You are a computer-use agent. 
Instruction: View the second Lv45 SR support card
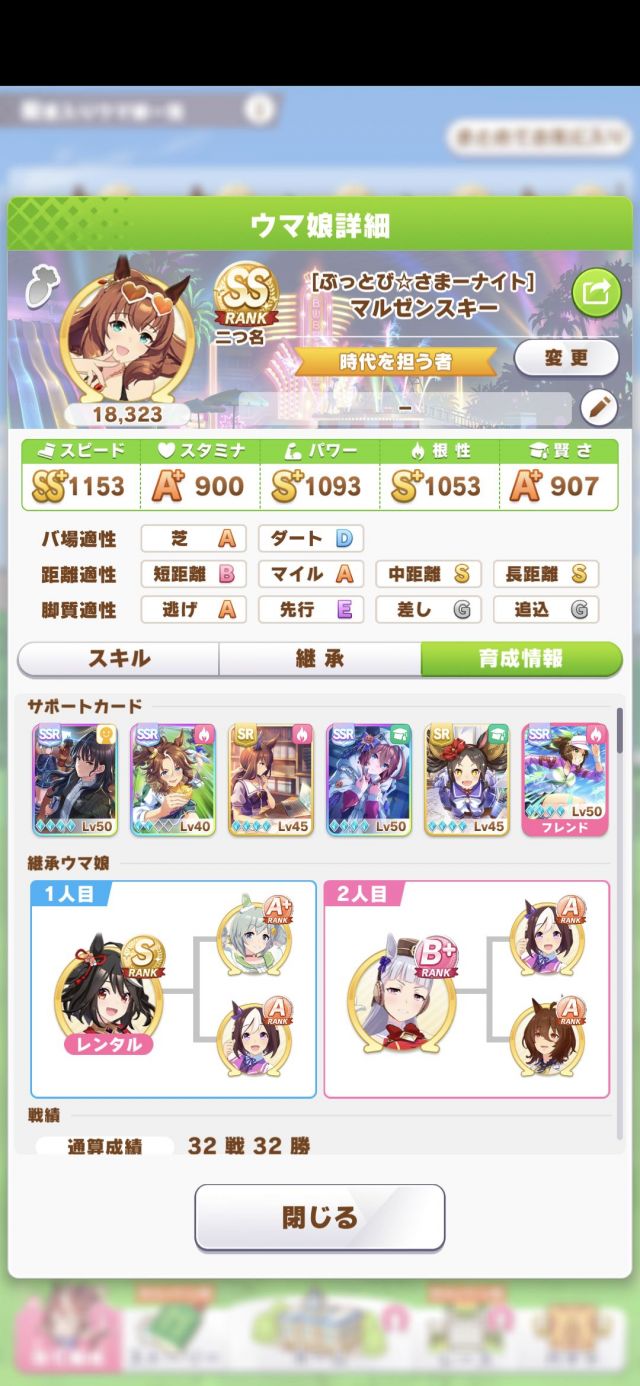[467, 780]
